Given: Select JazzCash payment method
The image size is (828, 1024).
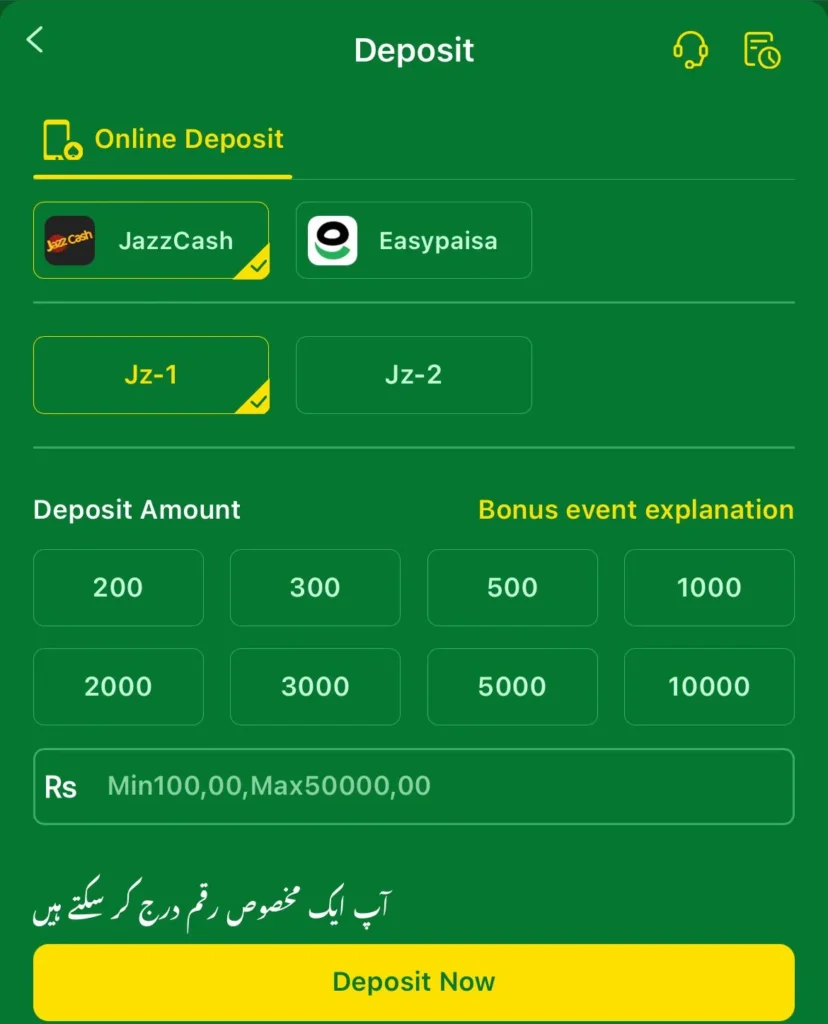Looking at the screenshot, I should 151,241.
